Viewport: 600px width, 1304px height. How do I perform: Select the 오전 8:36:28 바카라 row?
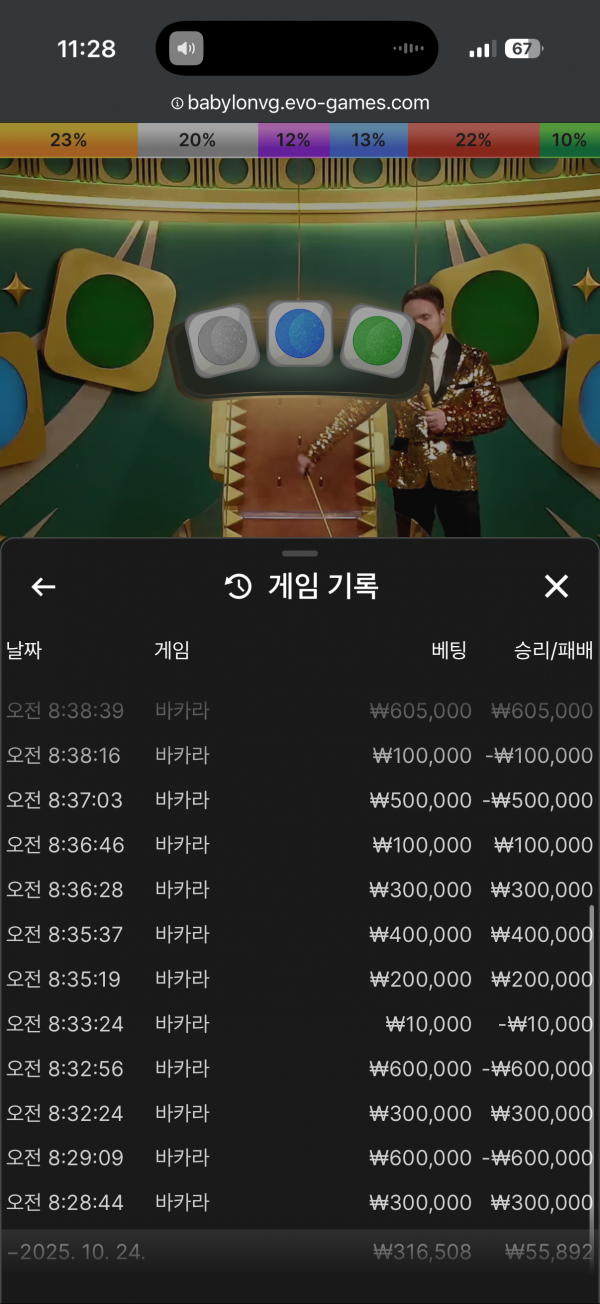300,890
